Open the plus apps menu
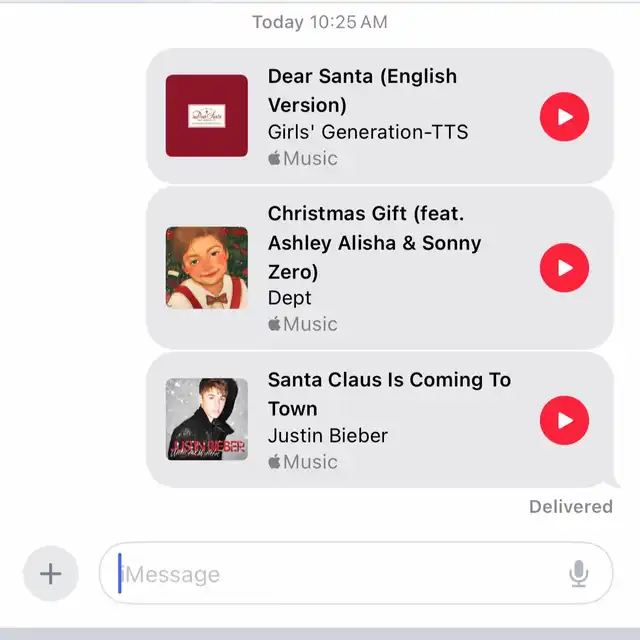Viewport: 640px width, 640px height. click(51, 573)
